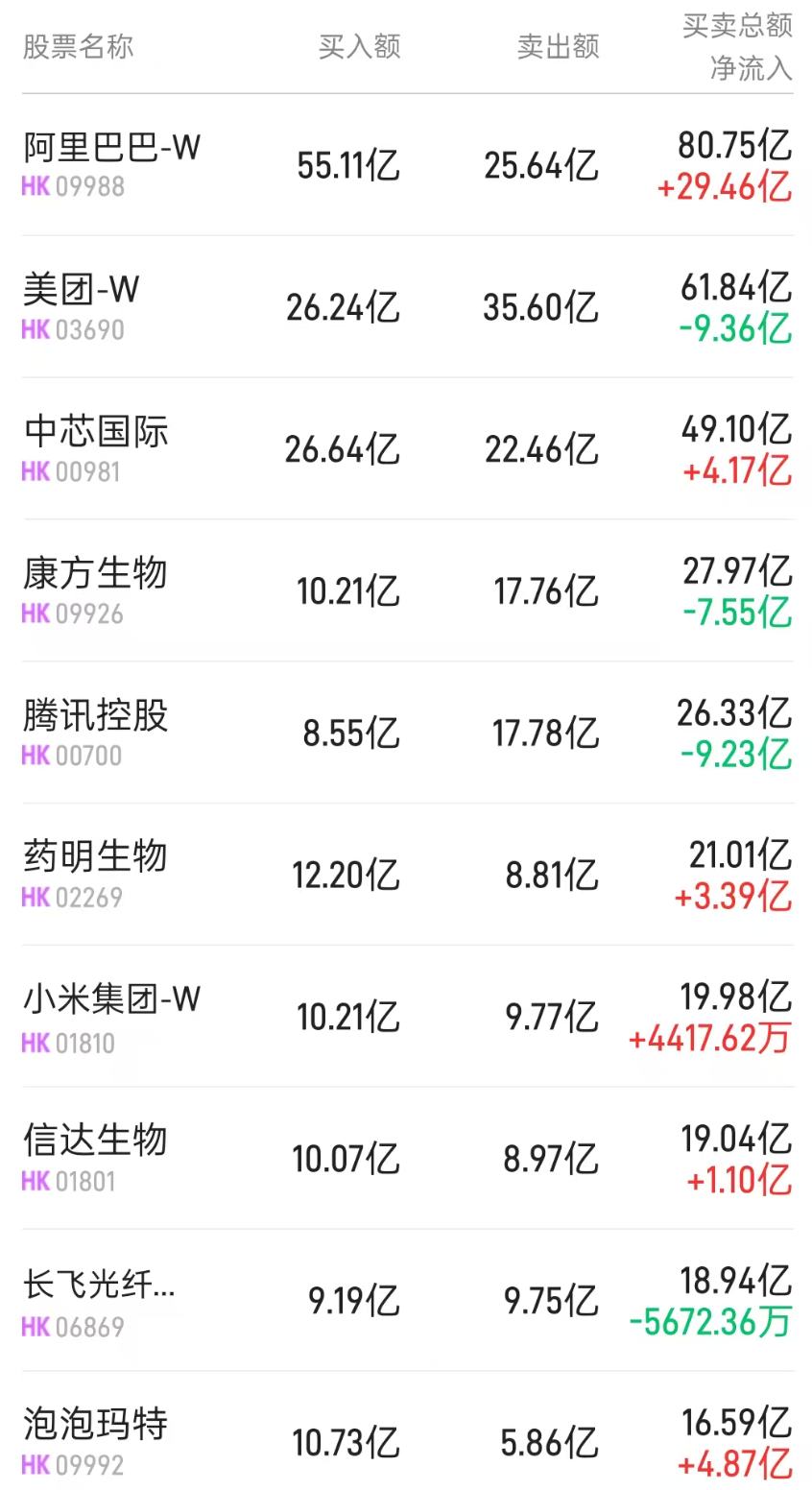Open the 小米集团-W stock row
Image resolution: width=812 pixels, height=1490 pixels.
click(111, 999)
